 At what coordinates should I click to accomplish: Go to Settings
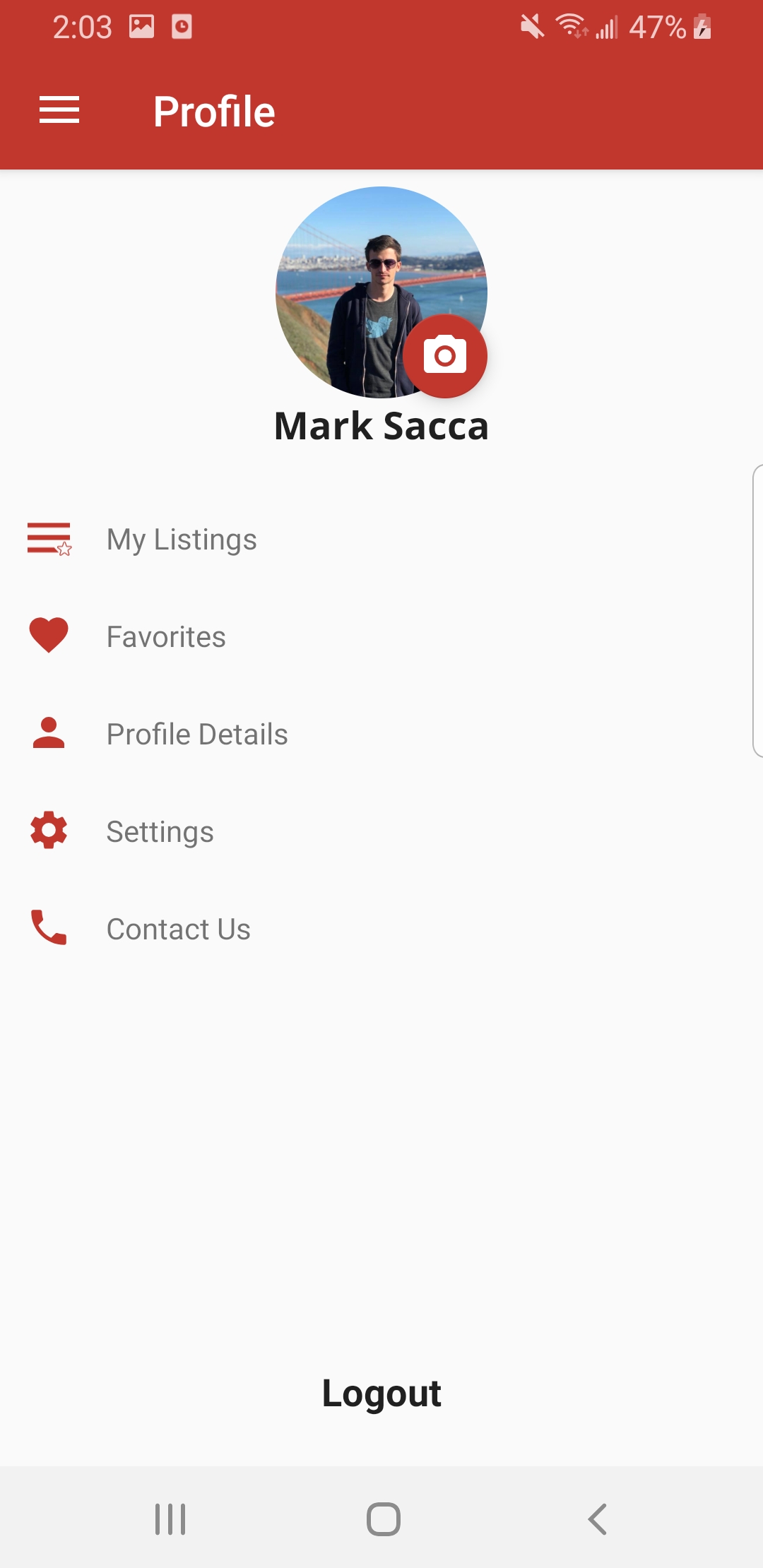160,832
